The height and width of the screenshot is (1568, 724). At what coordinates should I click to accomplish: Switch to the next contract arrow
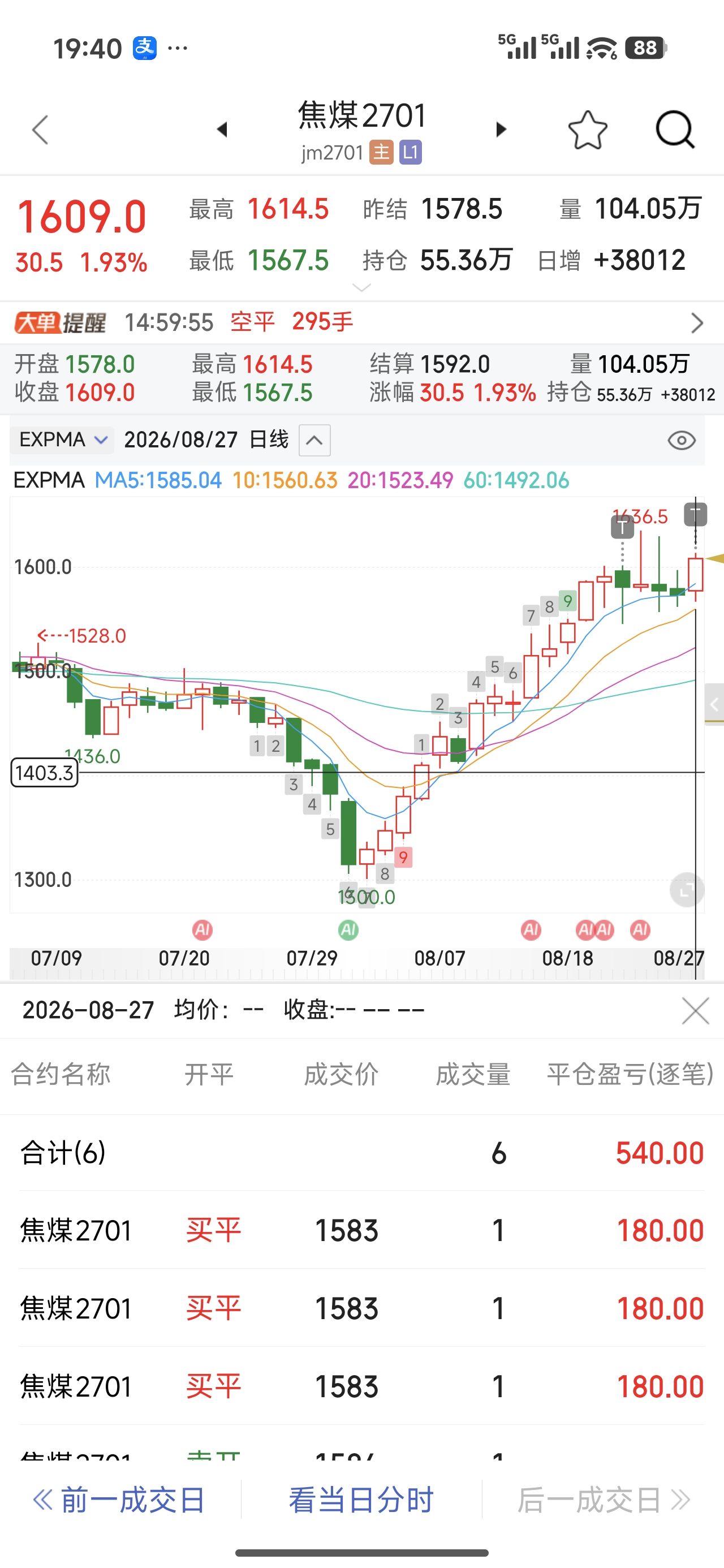tap(501, 129)
